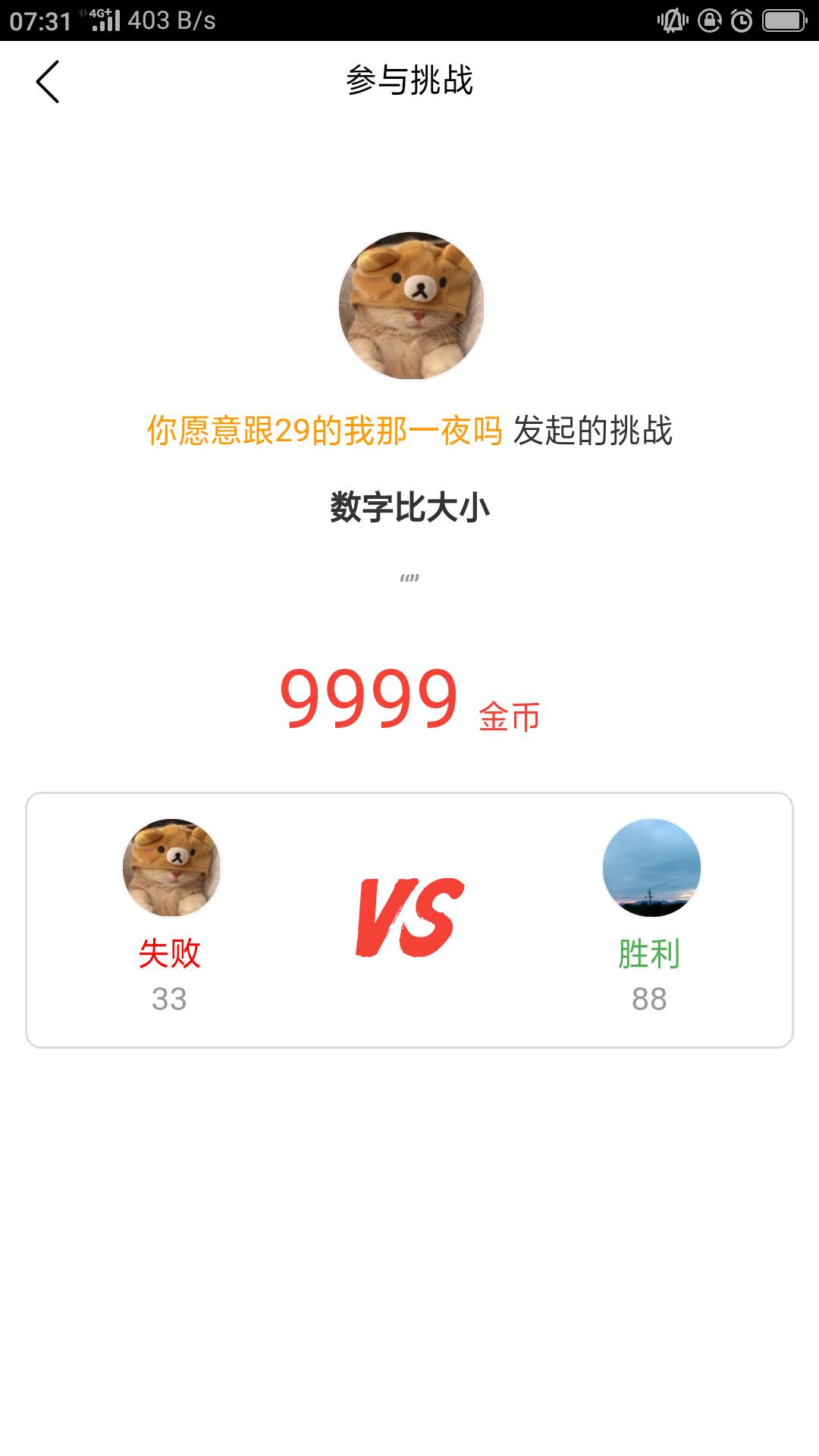Screen dimensions: 819x1456
Task: Open the challenger's large cat avatar
Action: click(x=410, y=306)
